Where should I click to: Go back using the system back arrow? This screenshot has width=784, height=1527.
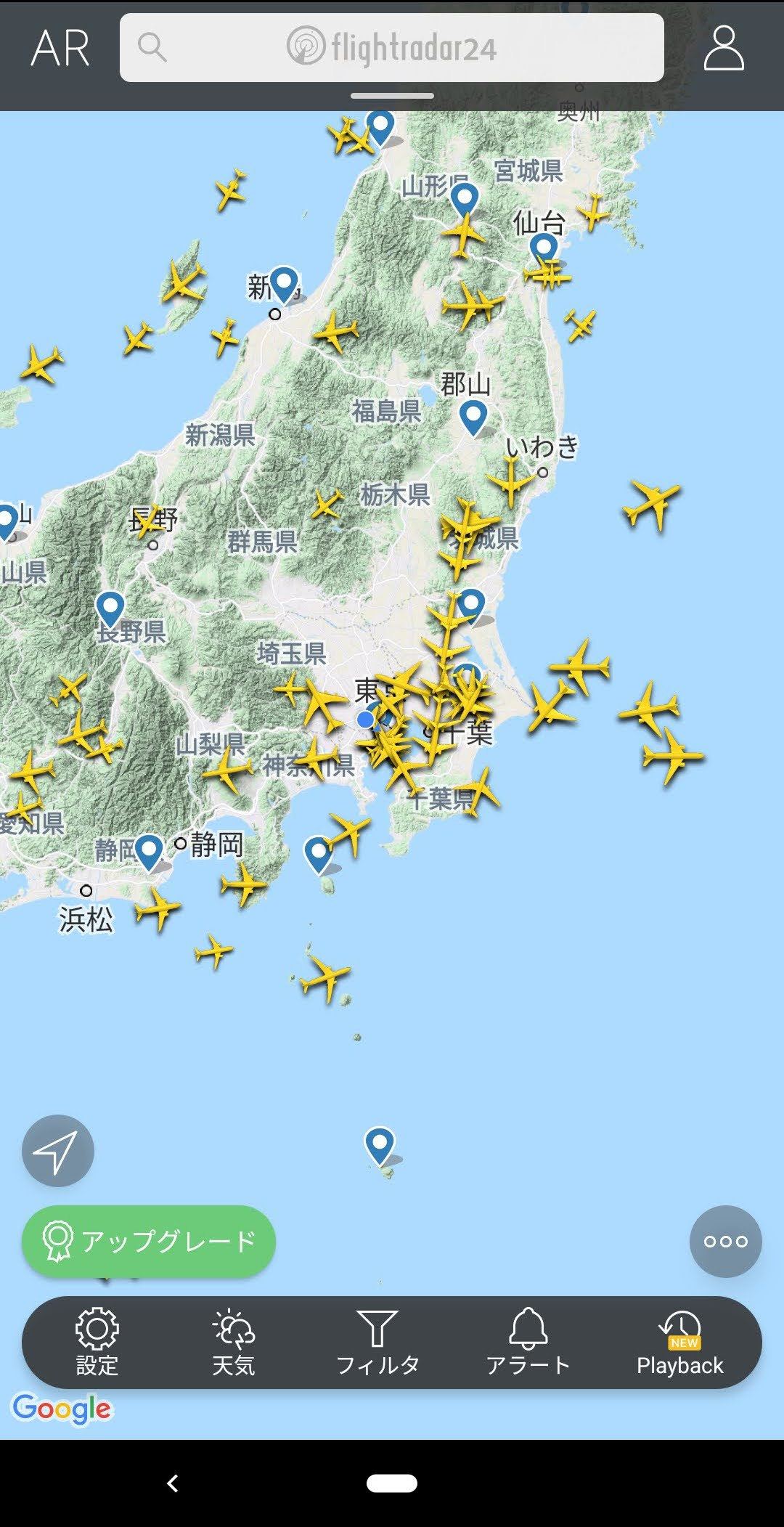[x=173, y=1483]
